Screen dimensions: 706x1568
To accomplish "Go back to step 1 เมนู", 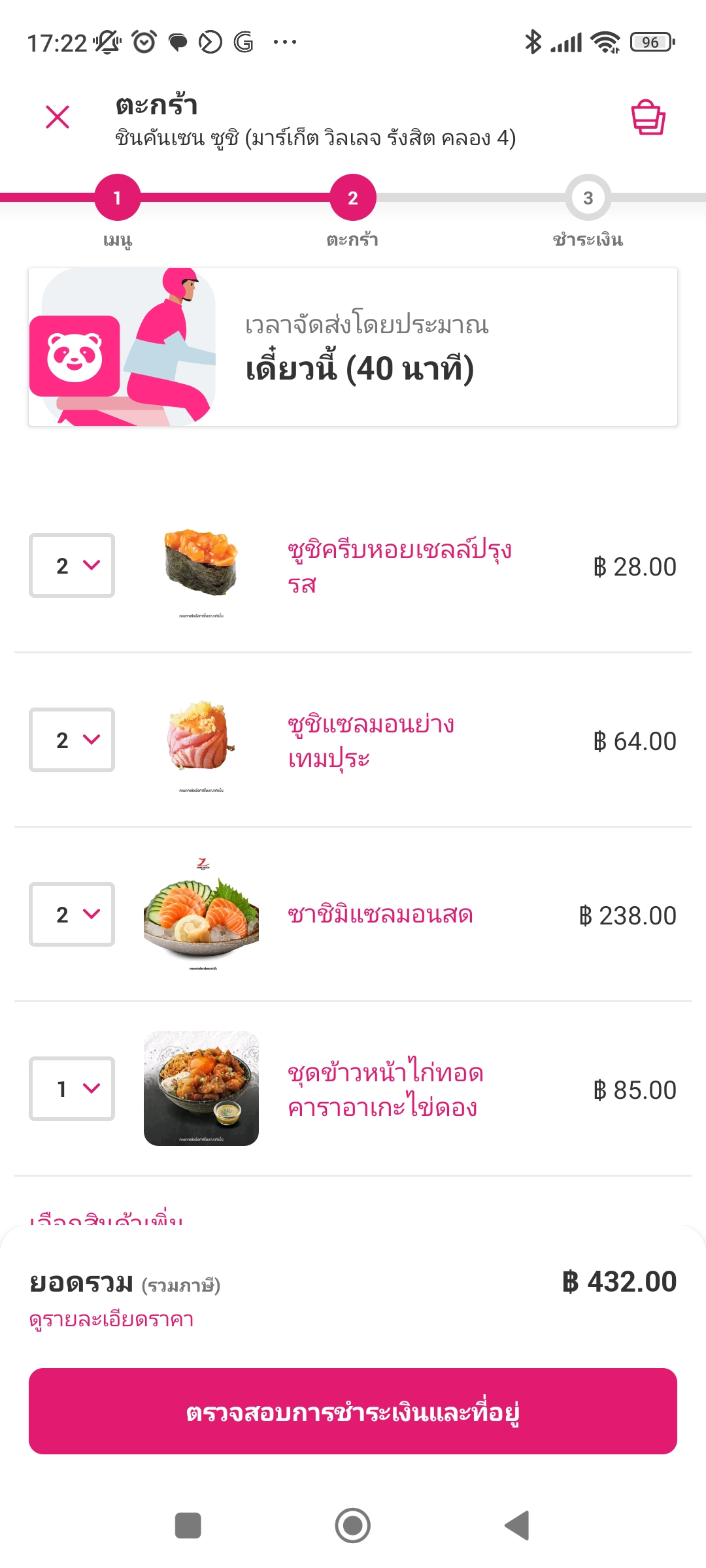I will [x=118, y=198].
